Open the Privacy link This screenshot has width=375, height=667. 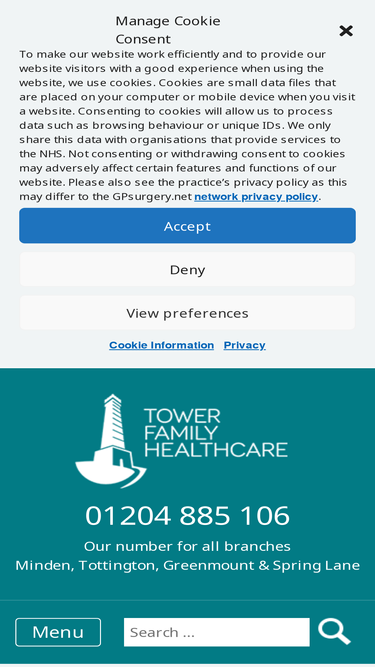244,345
